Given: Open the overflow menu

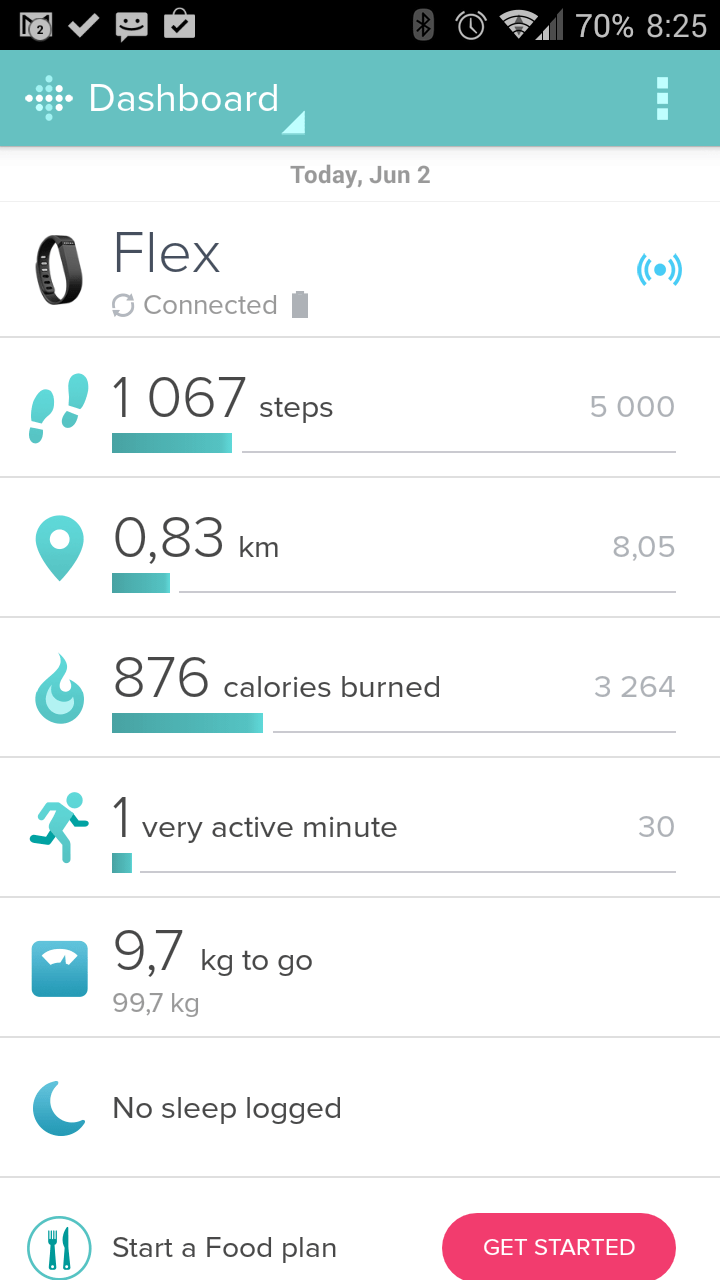Looking at the screenshot, I should (662, 99).
